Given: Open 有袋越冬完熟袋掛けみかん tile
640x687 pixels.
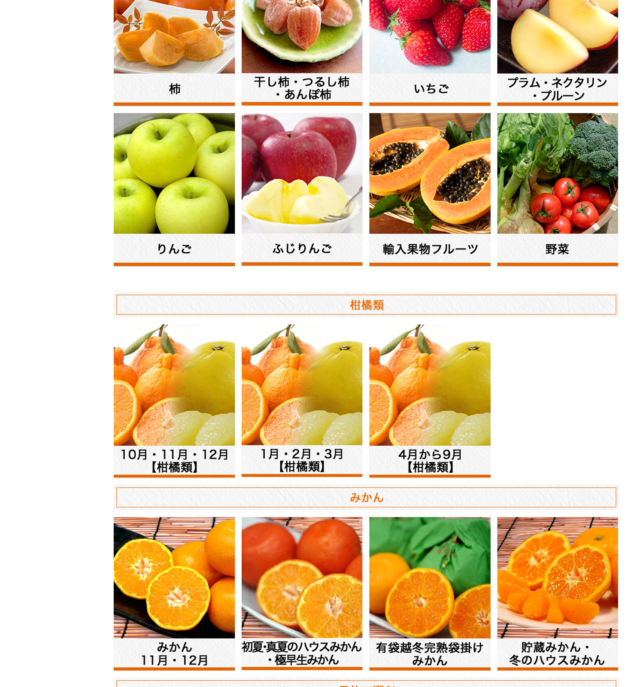Looking at the screenshot, I should coord(429,592).
